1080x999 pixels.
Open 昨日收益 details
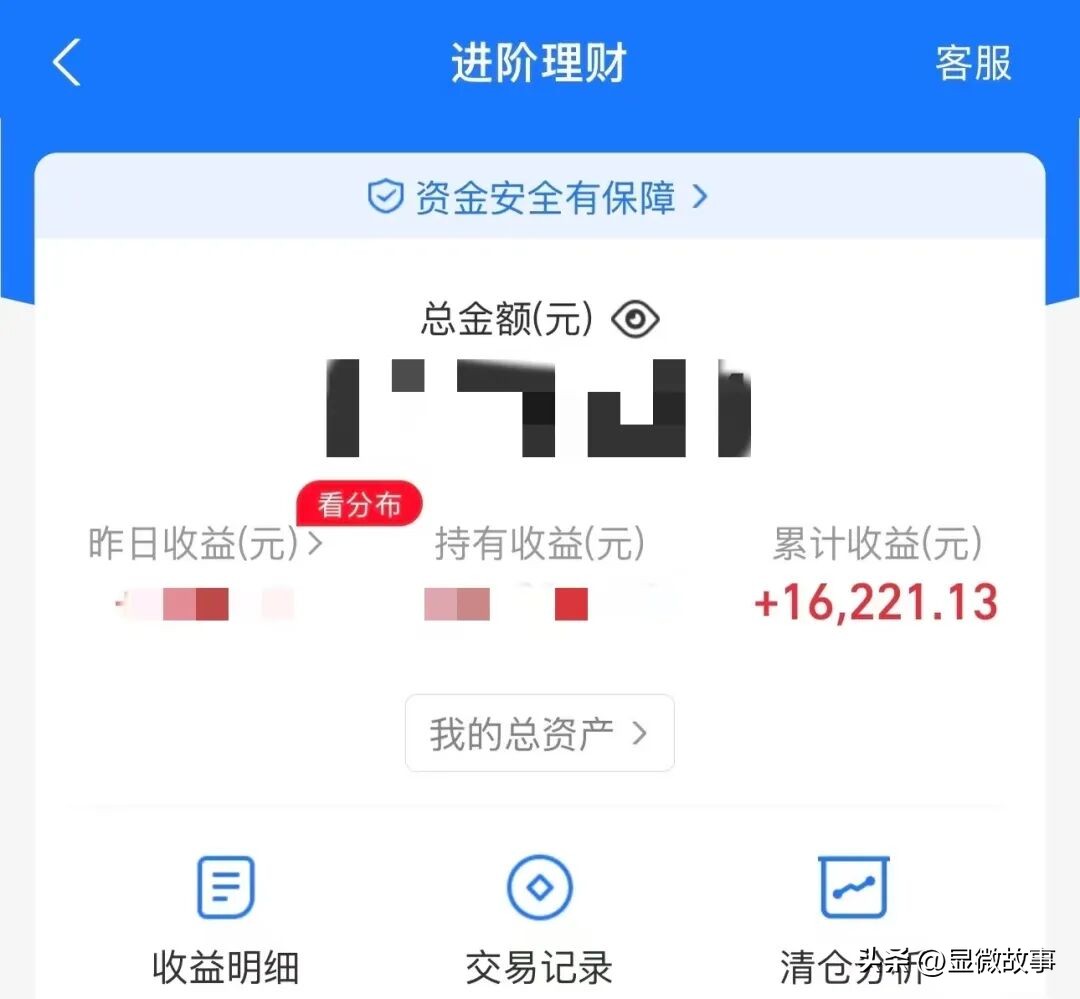click(206, 545)
